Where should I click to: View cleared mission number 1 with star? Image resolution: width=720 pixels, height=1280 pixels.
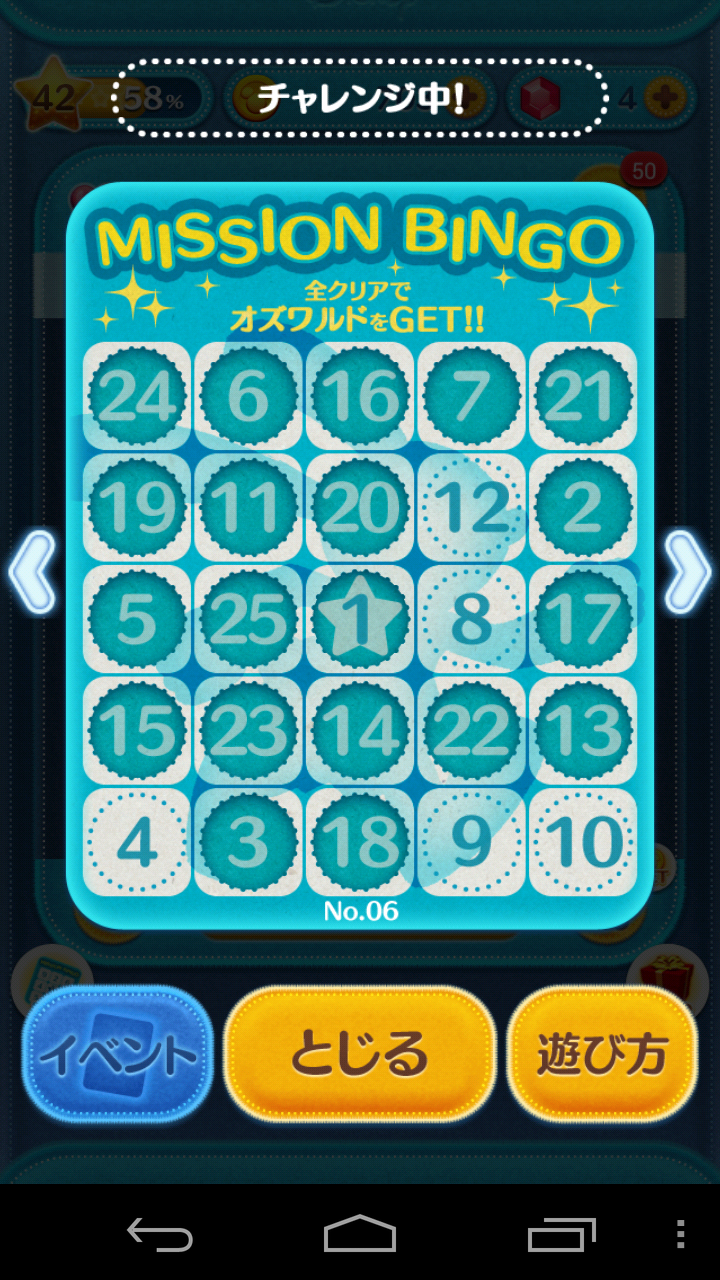point(360,619)
